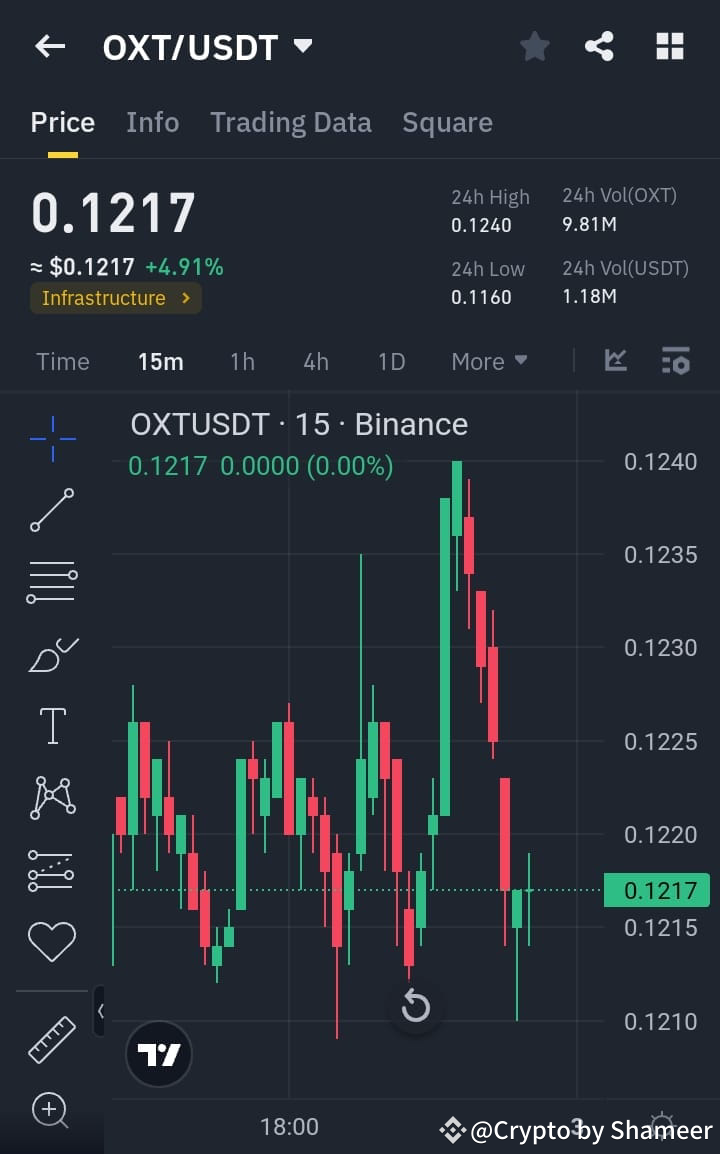
Task: Switch to the Trading Data tab
Action: (290, 121)
